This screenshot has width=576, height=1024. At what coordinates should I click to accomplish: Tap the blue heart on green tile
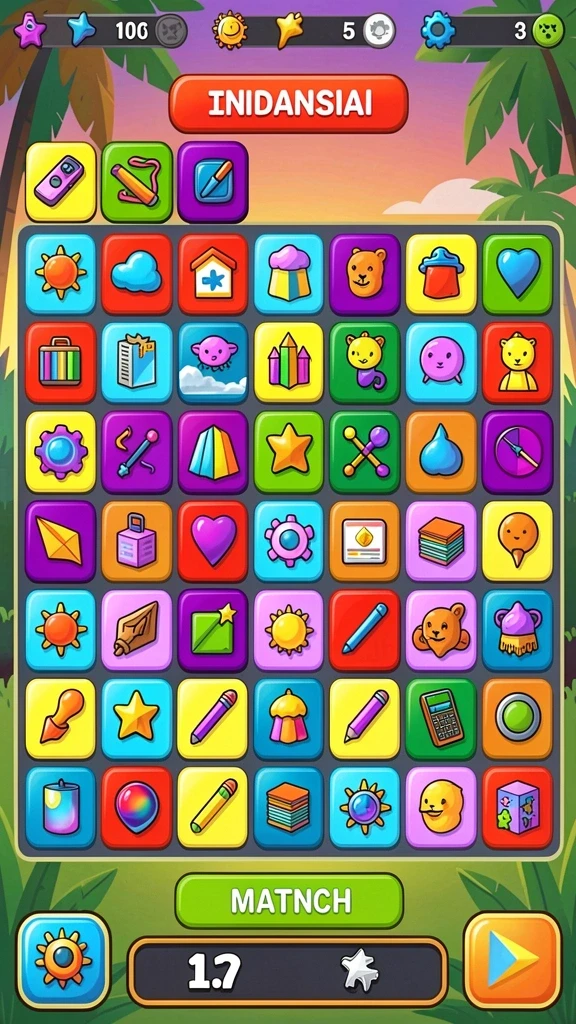point(518,274)
